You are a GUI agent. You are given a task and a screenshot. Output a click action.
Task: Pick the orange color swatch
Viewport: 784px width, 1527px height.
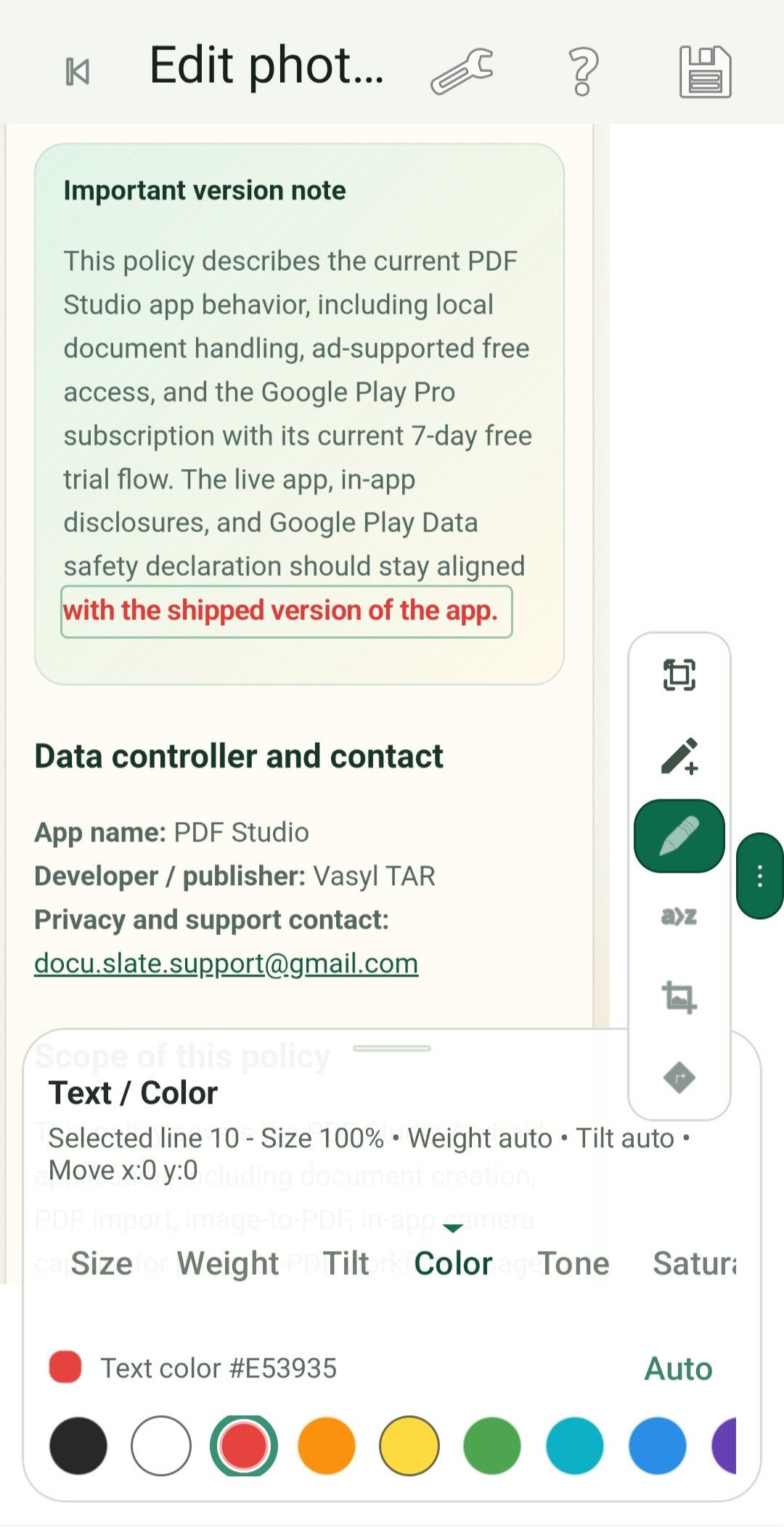[x=327, y=1446]
